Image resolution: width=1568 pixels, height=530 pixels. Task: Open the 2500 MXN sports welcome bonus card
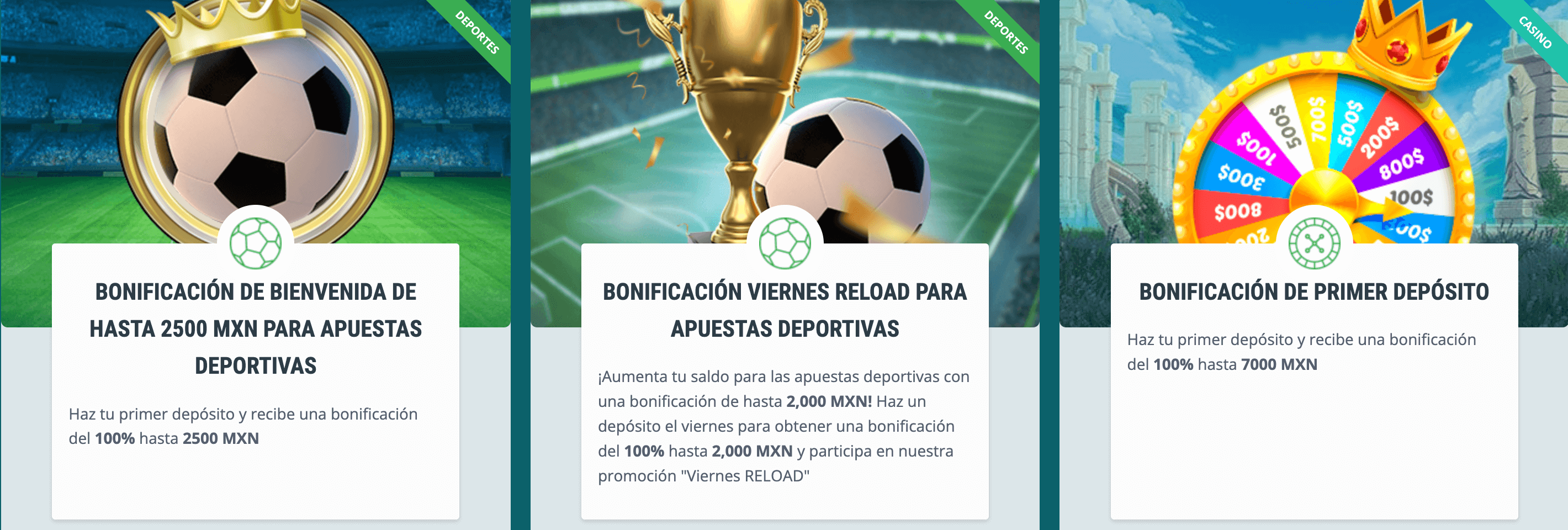pyautogui.click(x=256, y=328)
